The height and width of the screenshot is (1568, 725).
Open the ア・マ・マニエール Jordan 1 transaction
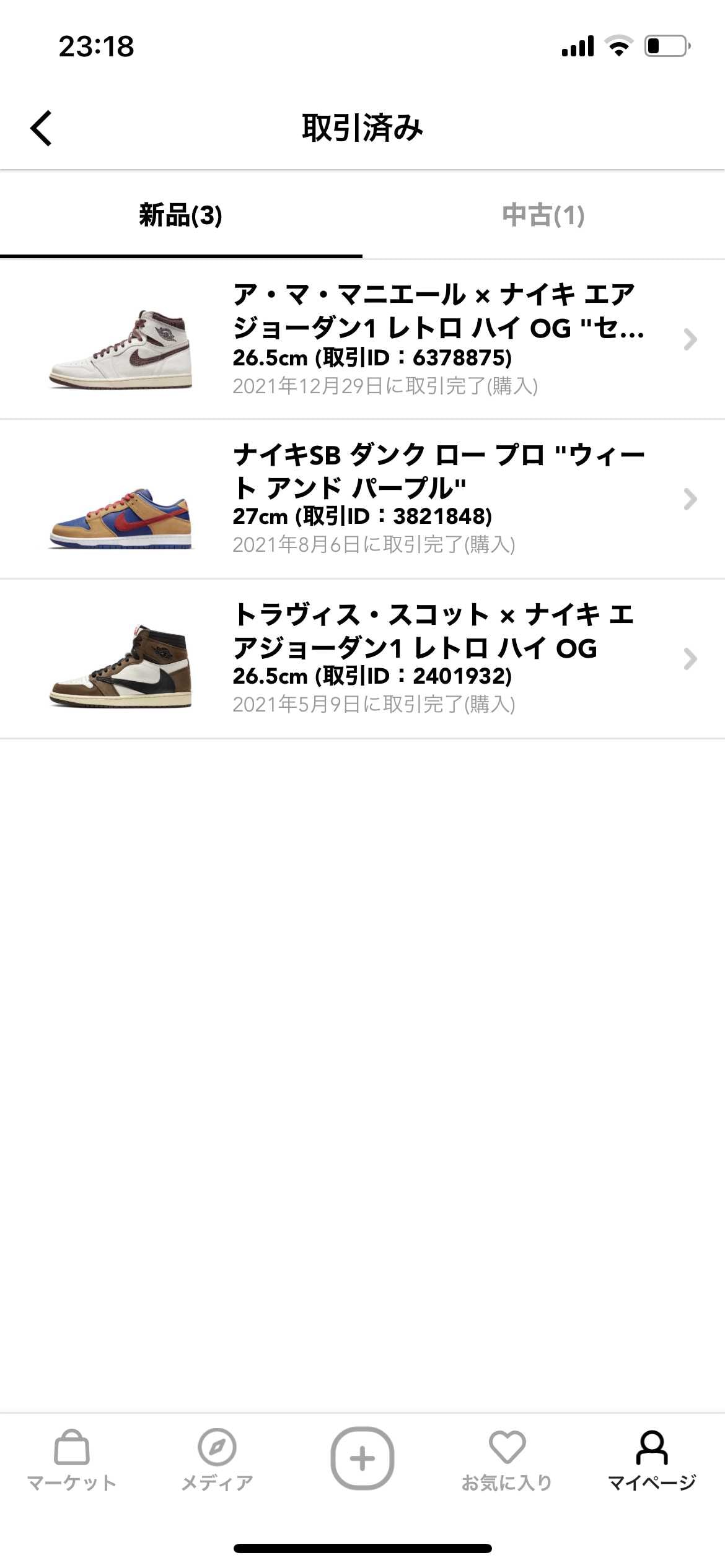362,339
